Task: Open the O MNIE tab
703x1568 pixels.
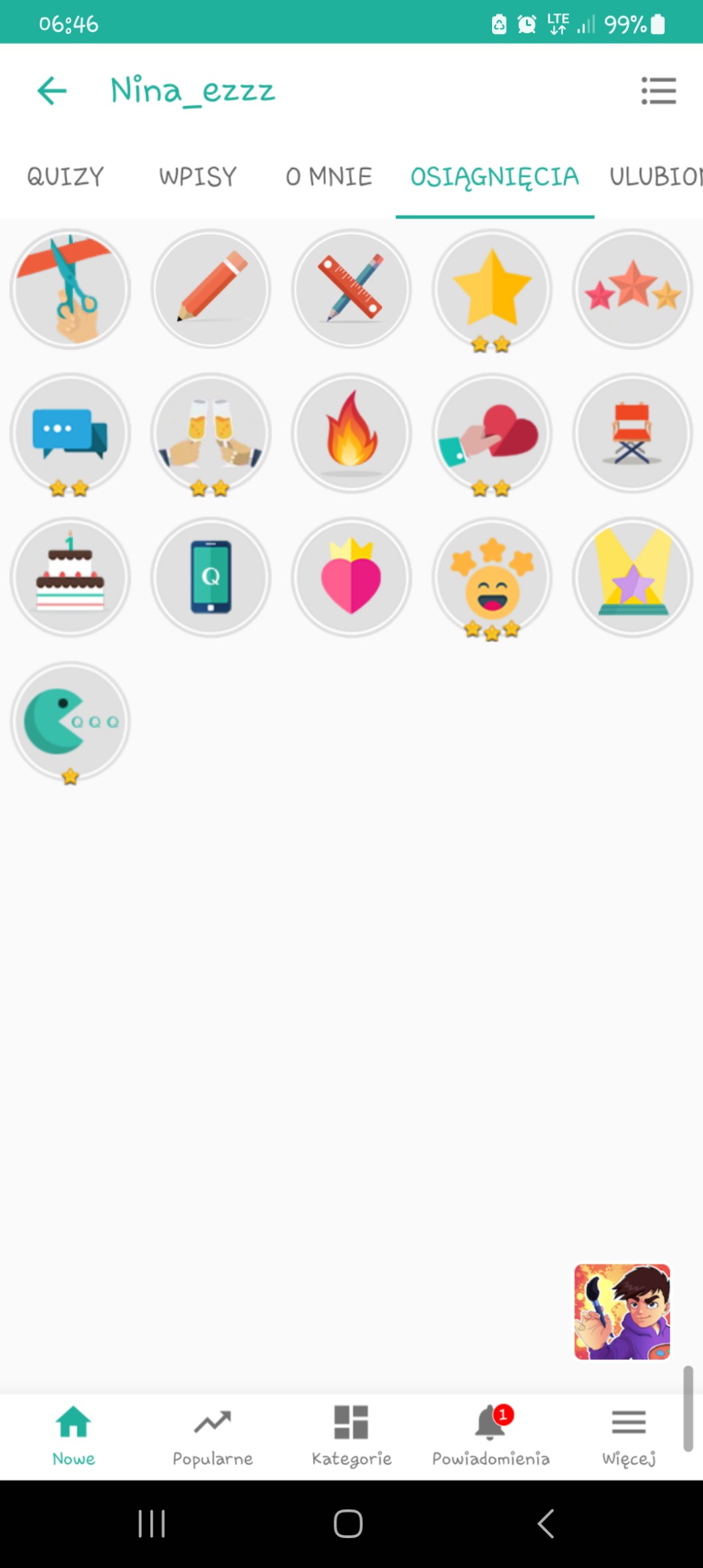Action: 329,177
